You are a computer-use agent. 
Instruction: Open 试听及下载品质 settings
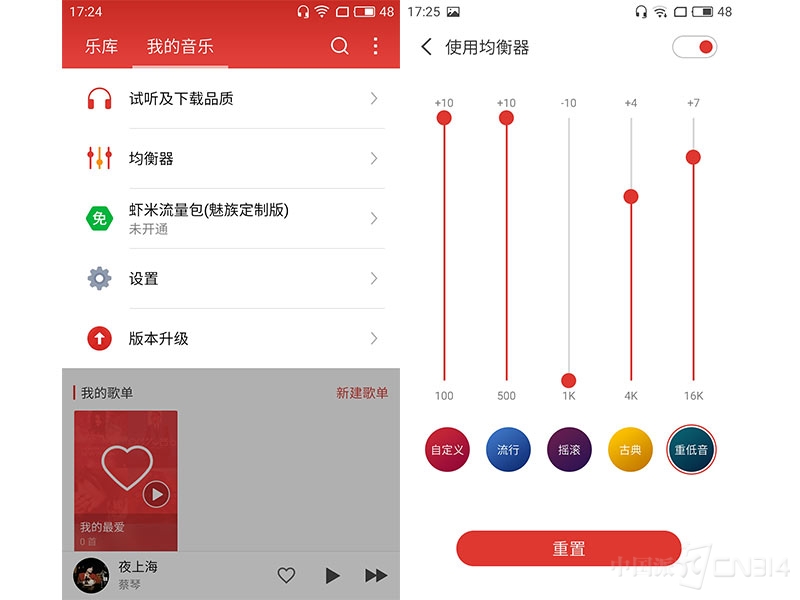[x=232, y=98]
